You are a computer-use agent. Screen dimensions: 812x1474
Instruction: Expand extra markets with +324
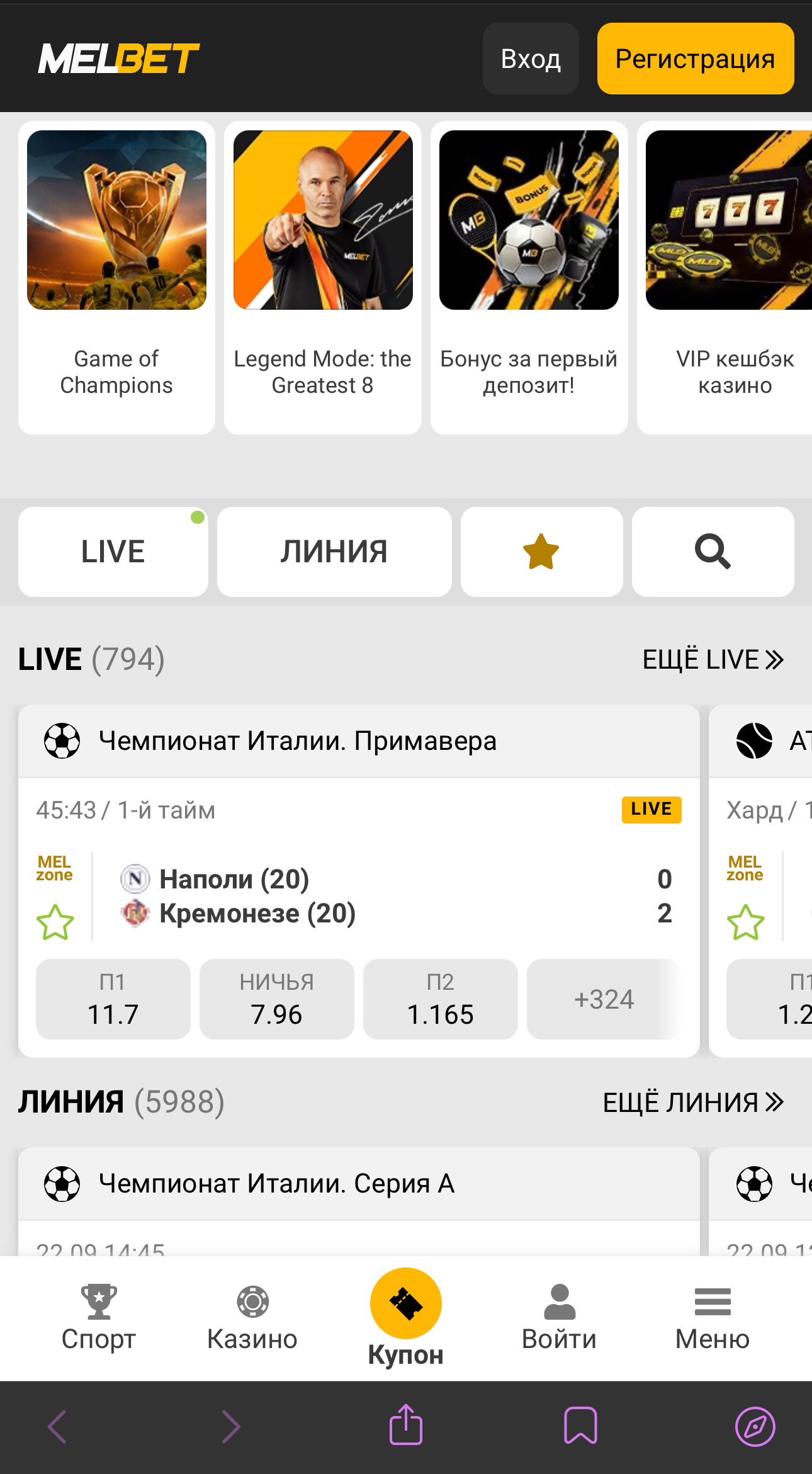[605, 999]
